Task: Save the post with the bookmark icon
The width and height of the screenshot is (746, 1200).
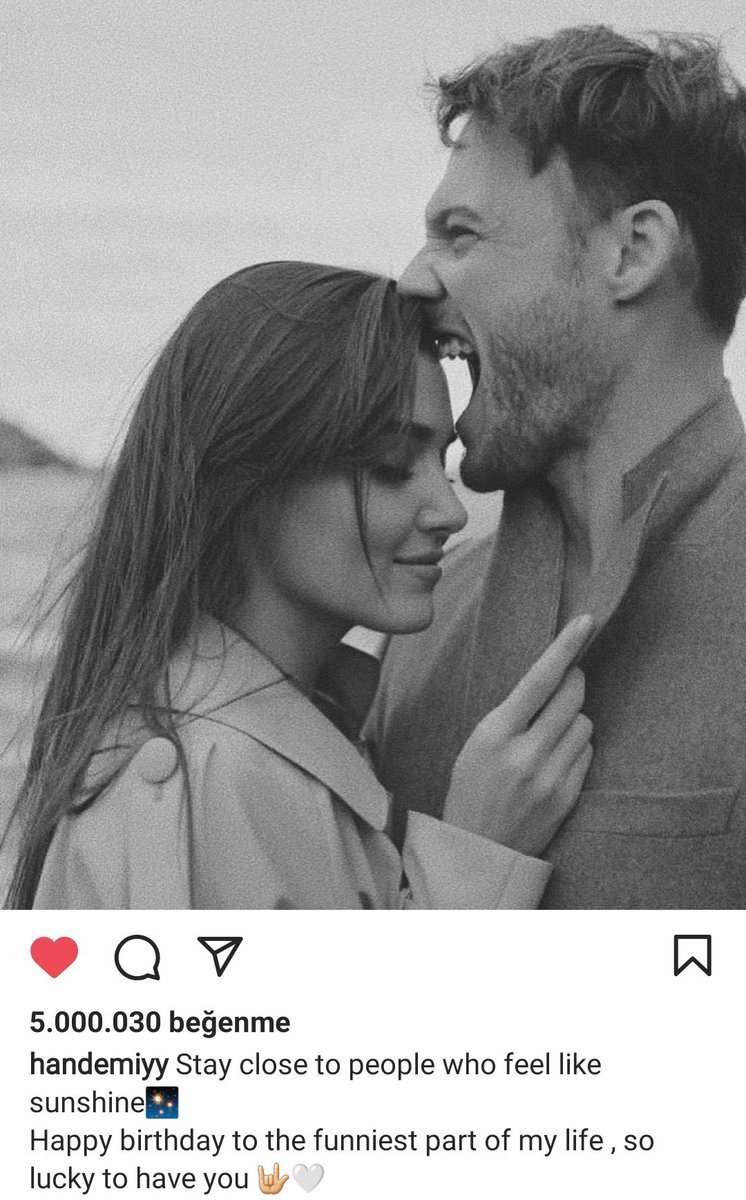Action: [x=692, y=955]
